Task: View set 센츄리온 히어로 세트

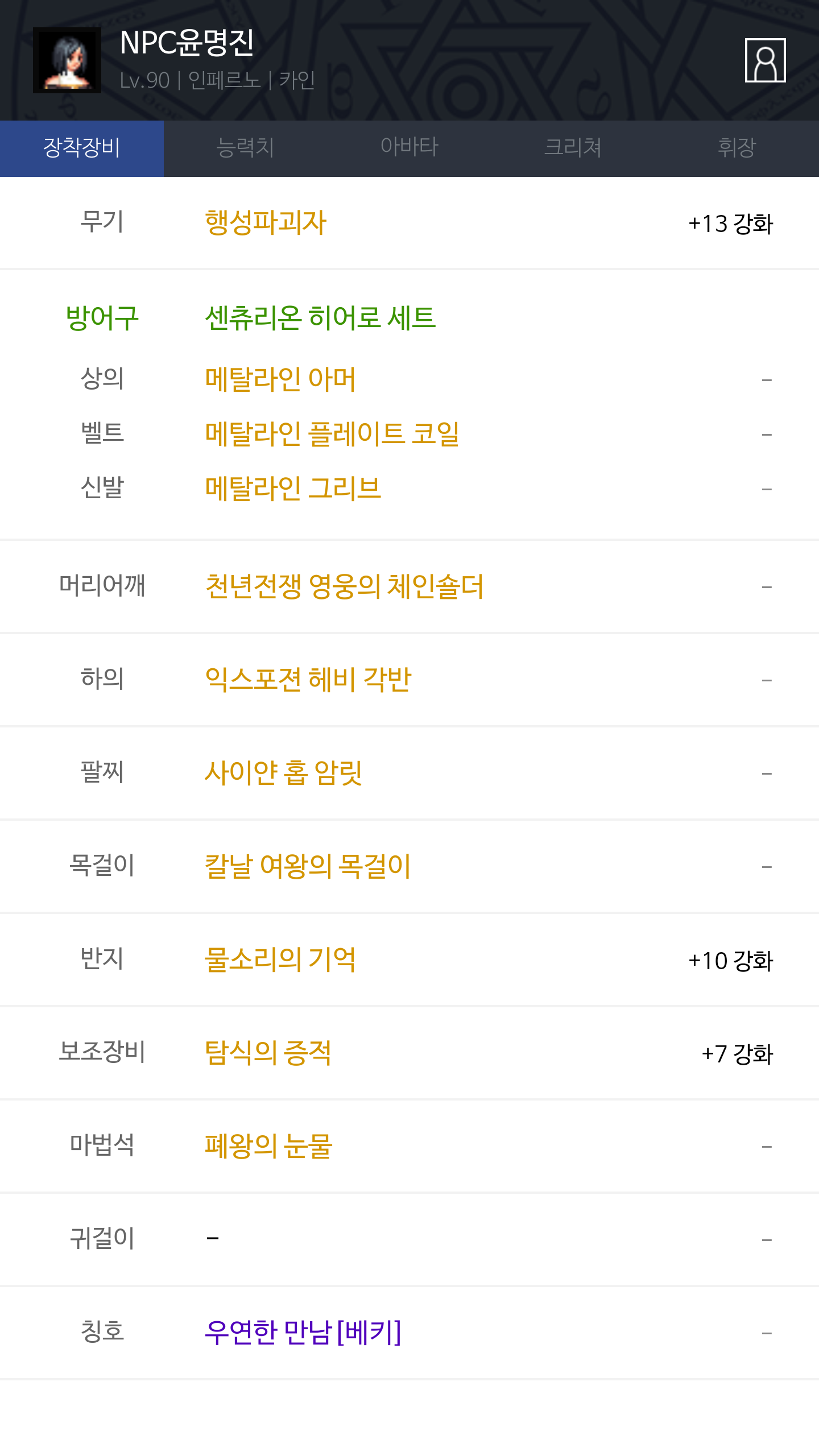Action: point(320,317)
